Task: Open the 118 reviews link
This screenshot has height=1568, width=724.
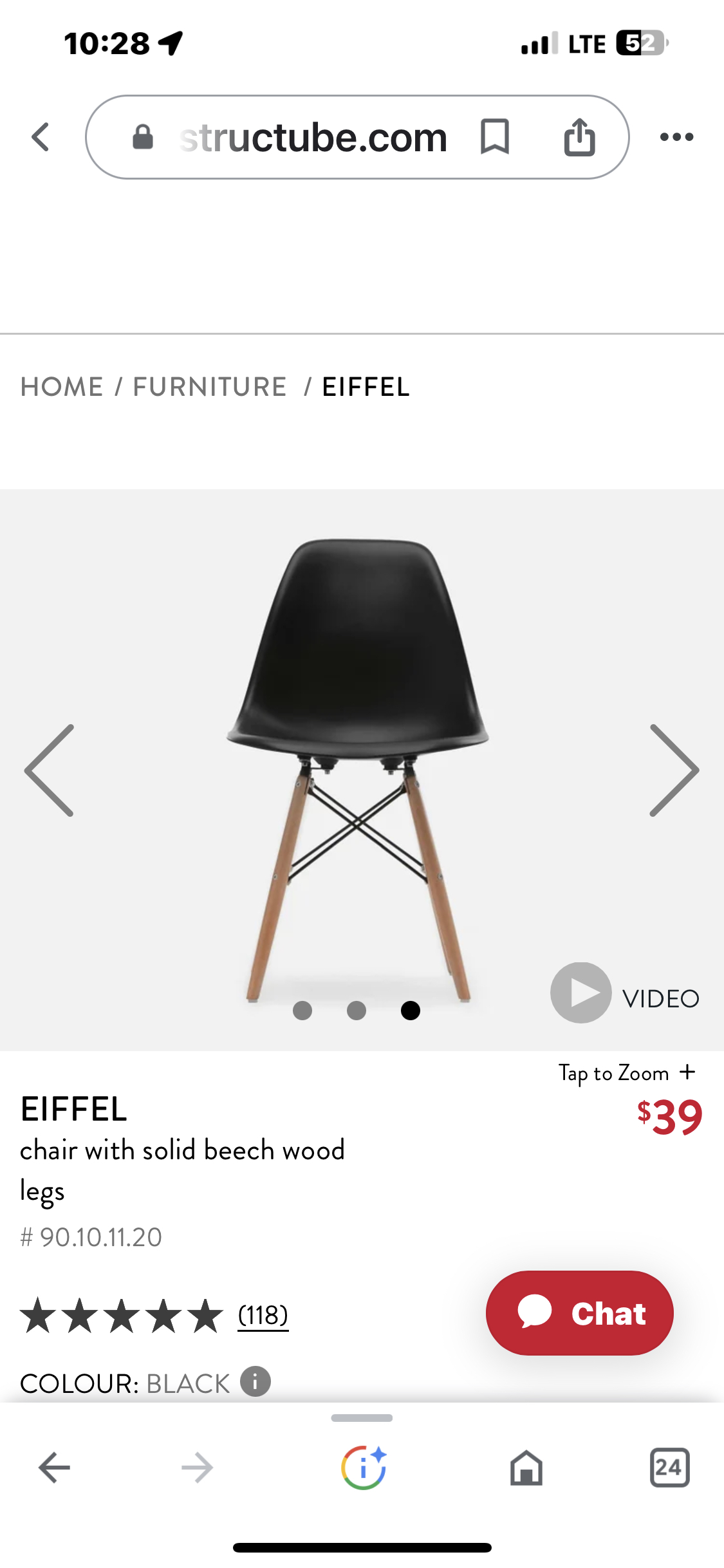Action: click(263, 1315)
